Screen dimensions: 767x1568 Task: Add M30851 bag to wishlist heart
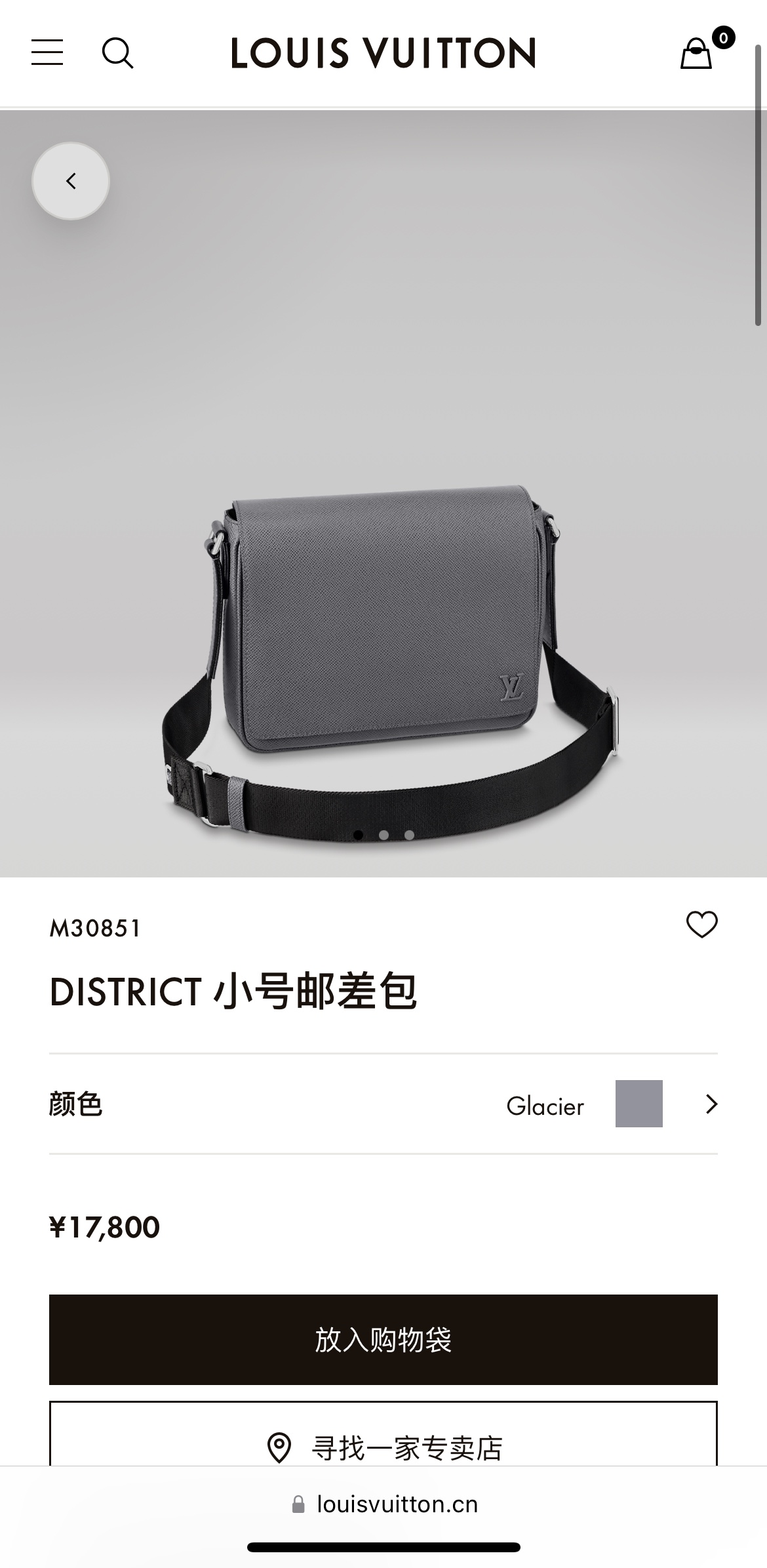(x=701, y=925)
